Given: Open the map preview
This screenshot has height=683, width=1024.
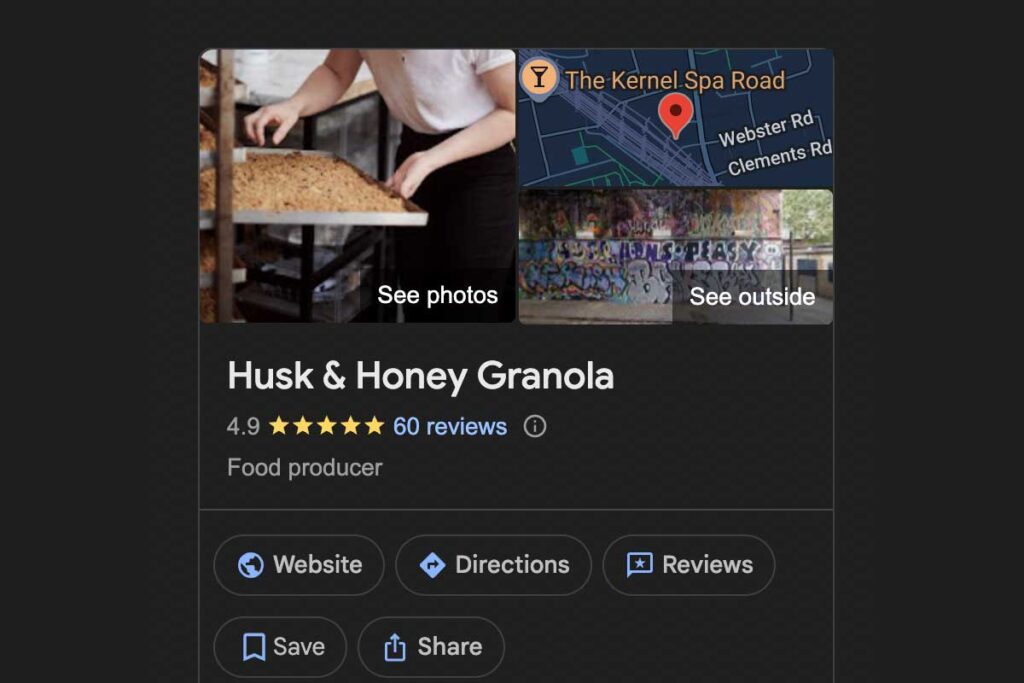Looking at the screenshot, I should (x=675, y=117).
